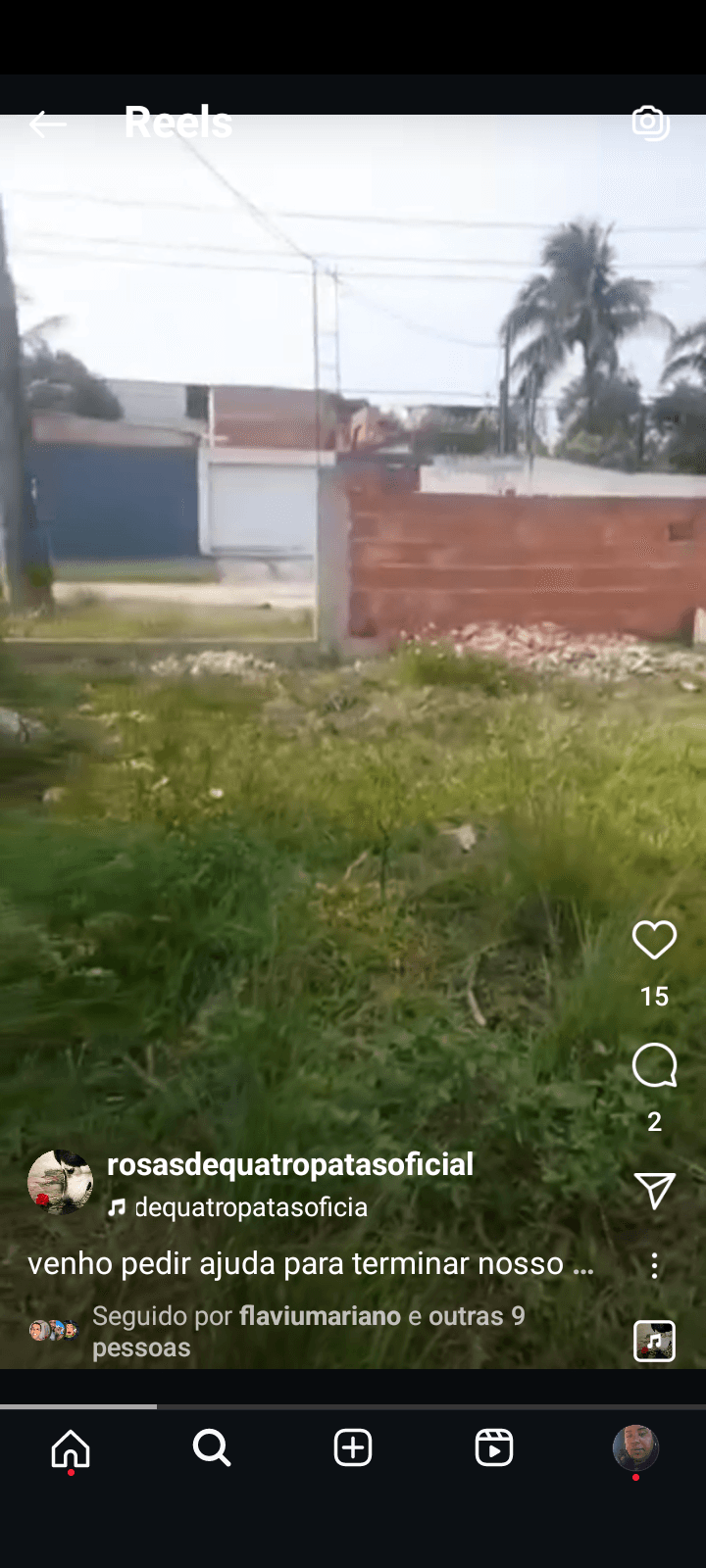View the dequatropatasoficia audio track
Screen dimensions: 706x1568
(x=250, y=1207)
